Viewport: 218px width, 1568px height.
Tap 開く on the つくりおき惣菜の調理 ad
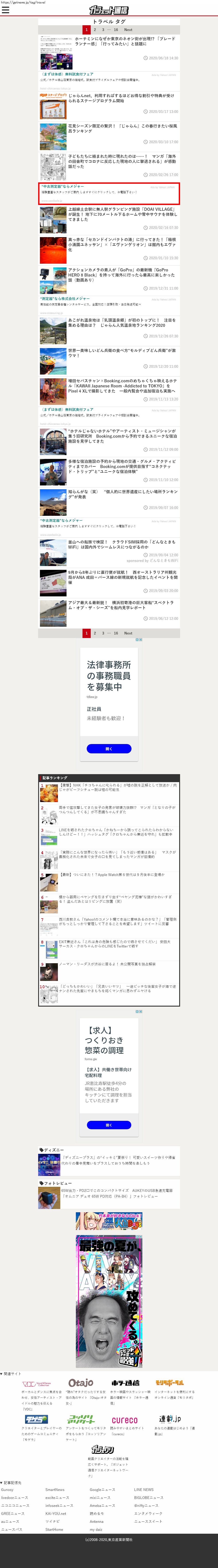(x=109, y=1125)
